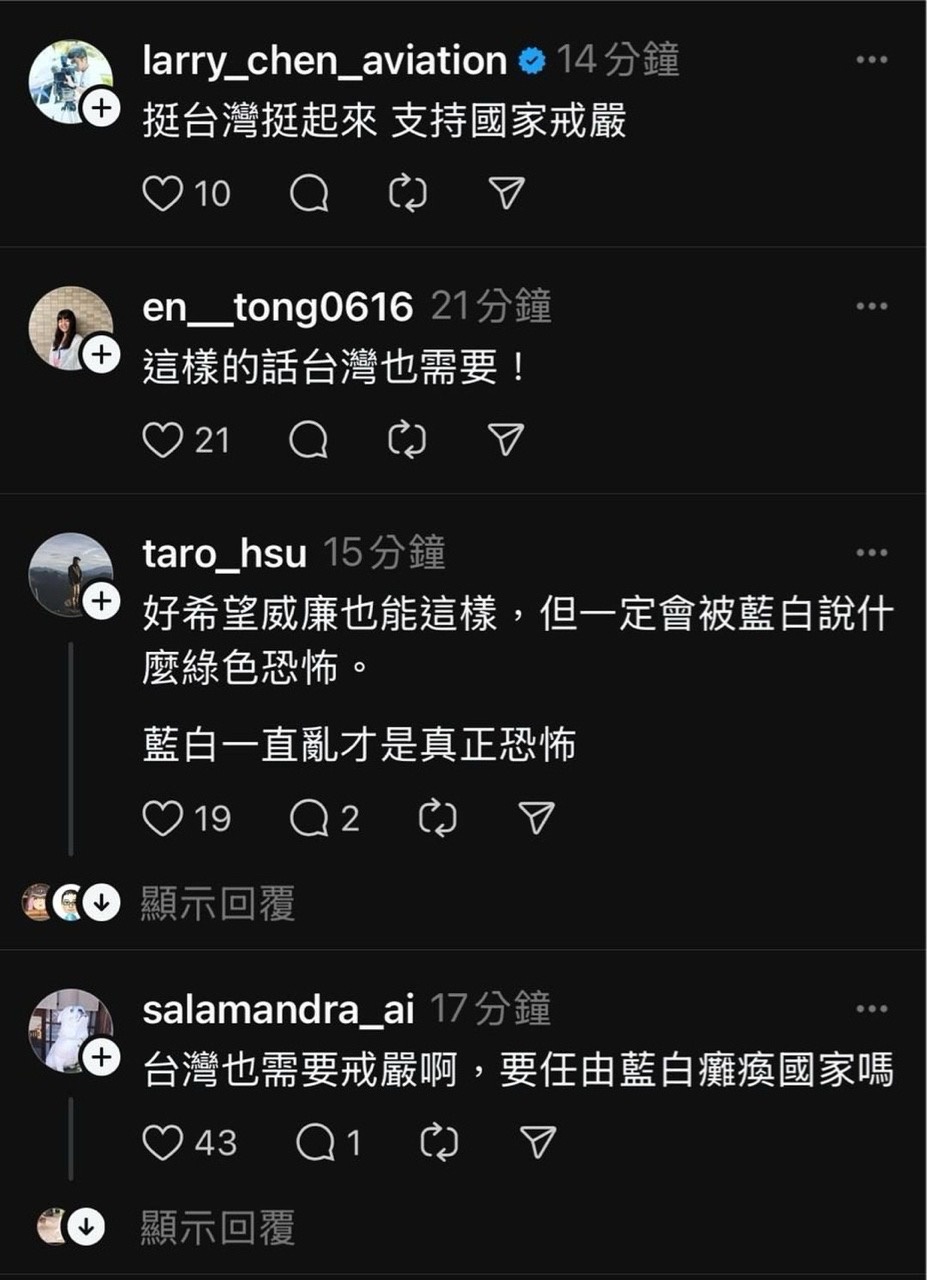927x1280 pixels.
Task: Open overflow menu on larry_chen_aviation's comment
Action: (x=871, y=60)
